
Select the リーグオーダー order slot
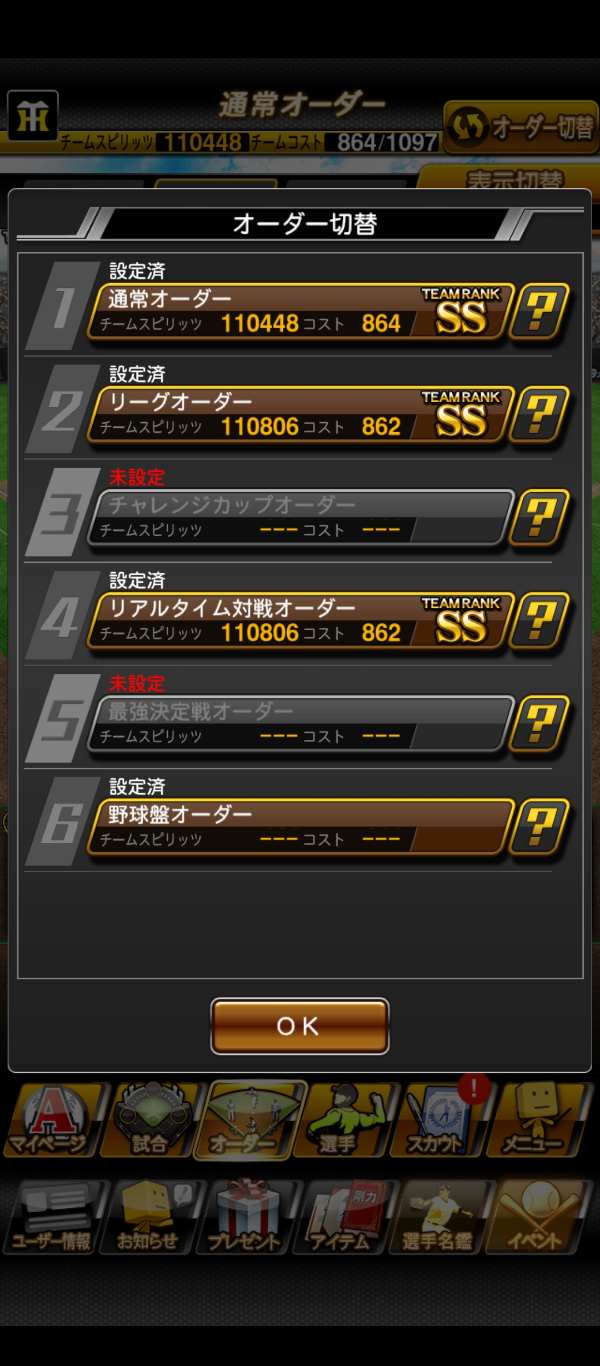pyautogui.click(x=300, y=414)
